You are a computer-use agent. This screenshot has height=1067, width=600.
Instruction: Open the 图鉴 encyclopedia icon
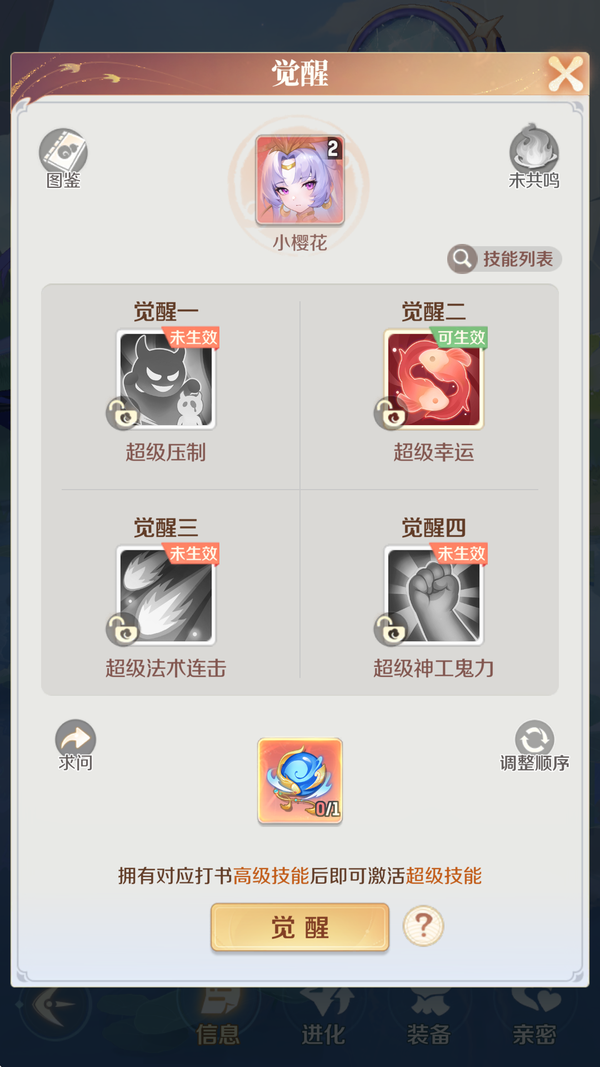(x=63, y=153)
